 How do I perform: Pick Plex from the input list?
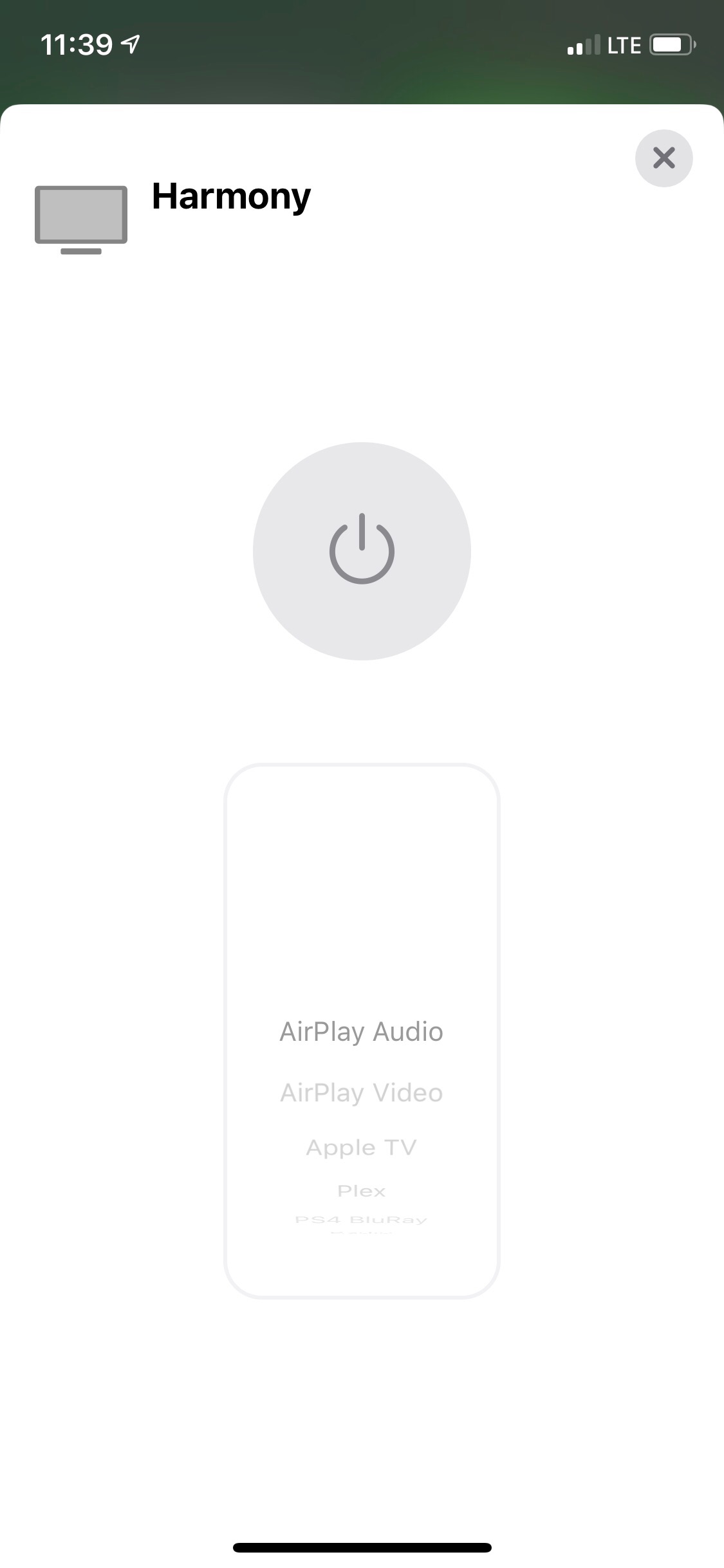pos(362,1191)
